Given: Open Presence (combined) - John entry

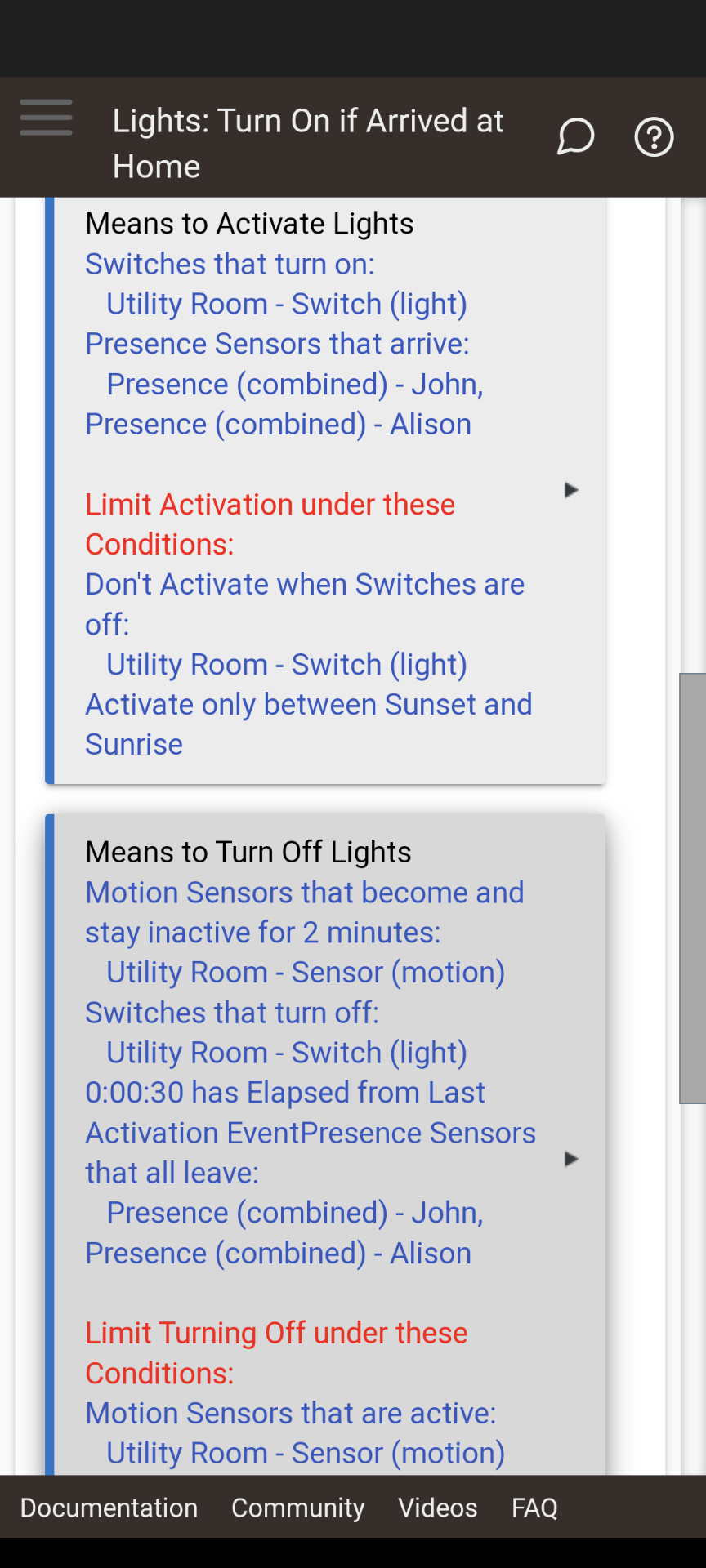Looking at the screenshot, I should point(294,384).
